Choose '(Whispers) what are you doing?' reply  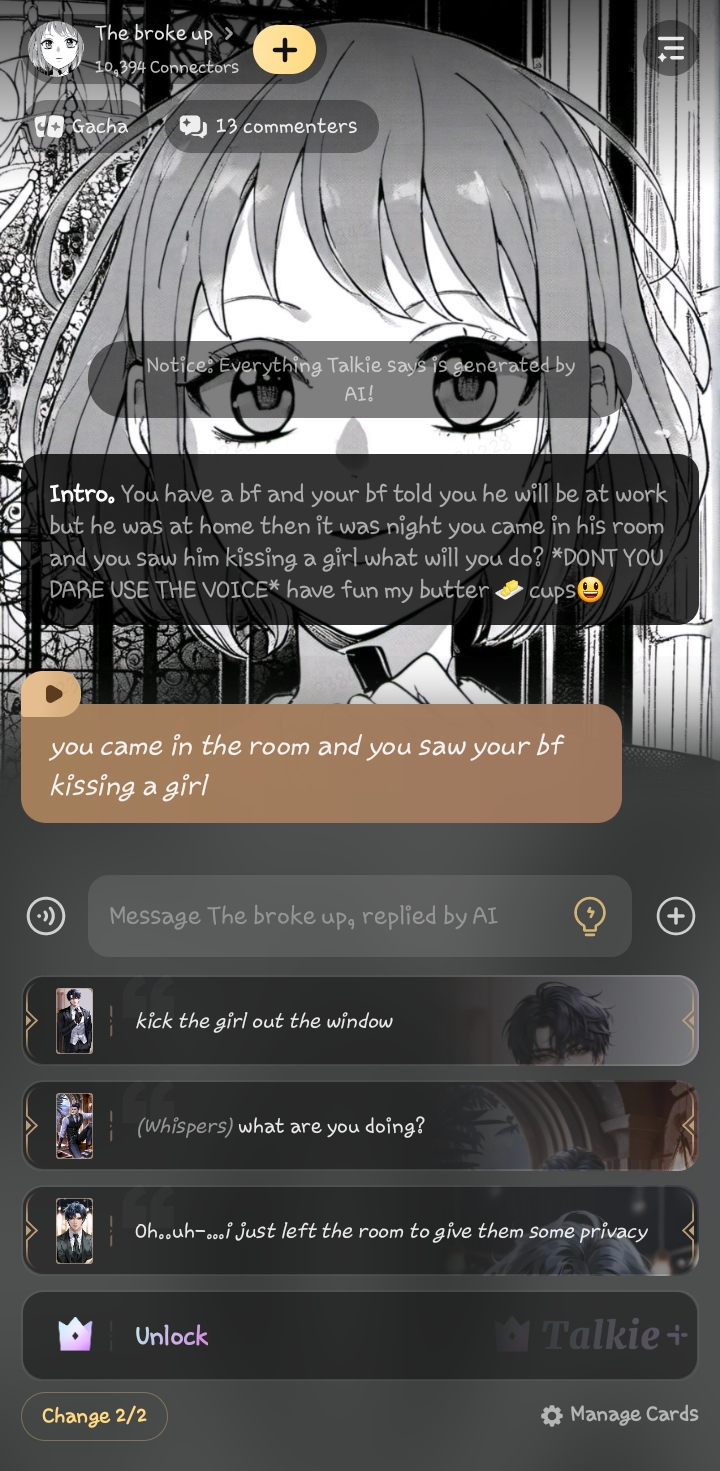[360, 1126]
